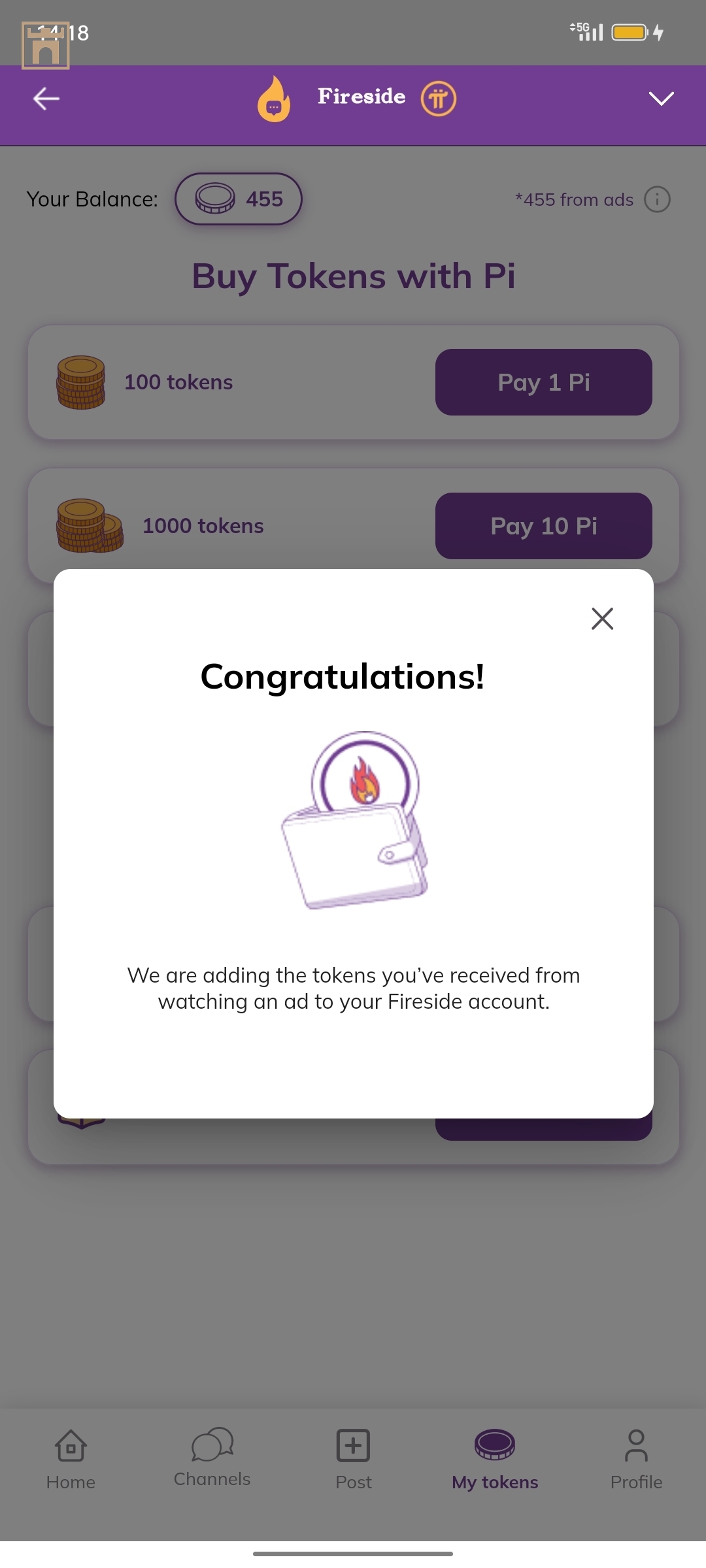Switch to the Home tab
Image resolution: width=706 pixels, height=1568 pixels.
click(71, 1459)
